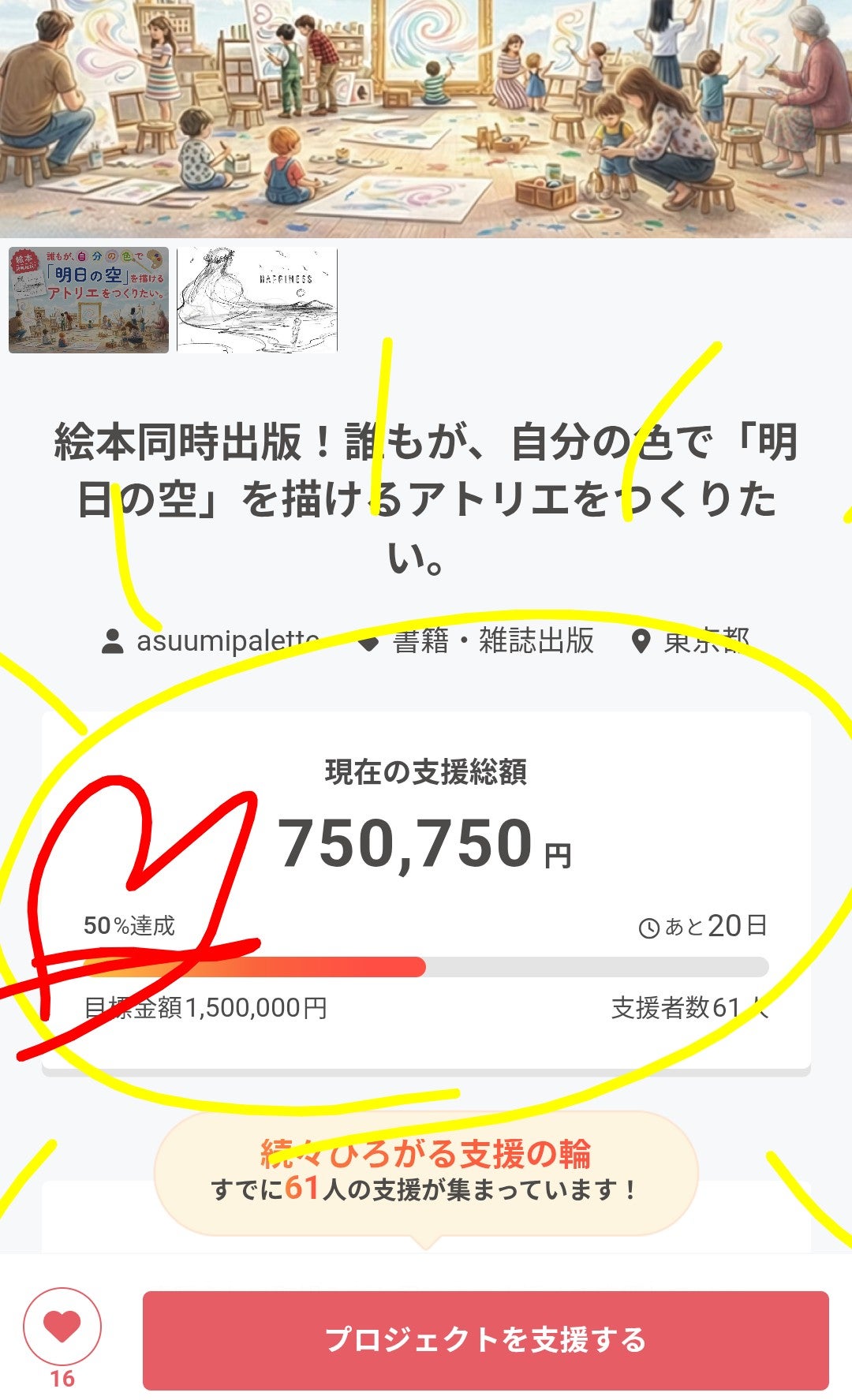Open 東京都 location link
852x1400 pixels.
(704, 641)
